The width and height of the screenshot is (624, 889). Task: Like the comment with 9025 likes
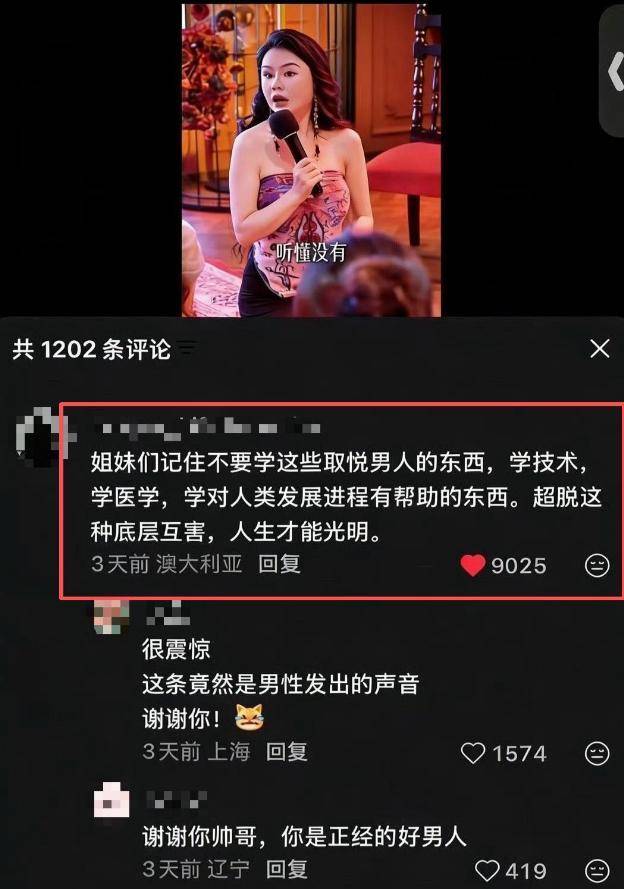pos(473,565)
